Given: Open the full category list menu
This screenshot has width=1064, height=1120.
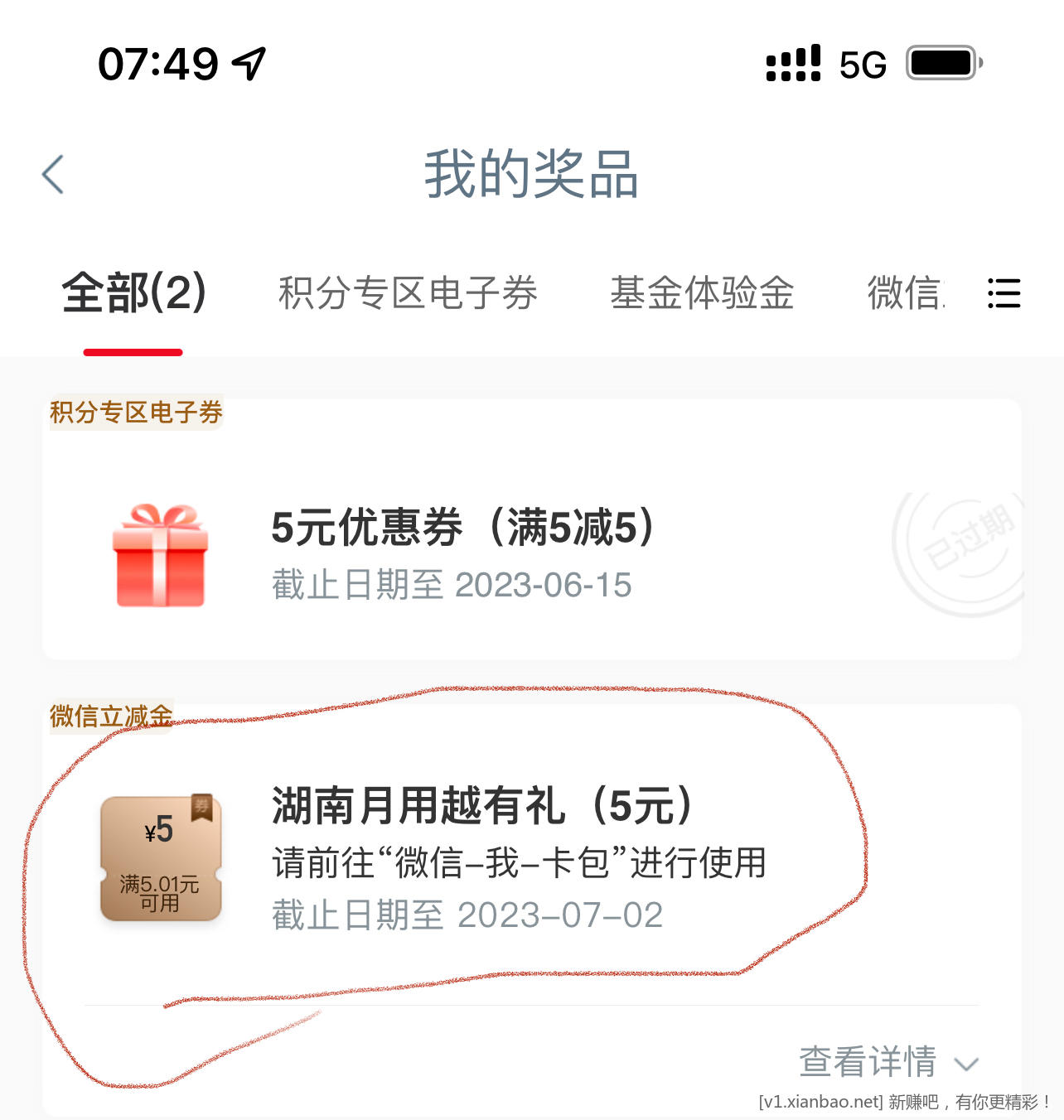Looking at the screenshot, I should point(1004,293).
